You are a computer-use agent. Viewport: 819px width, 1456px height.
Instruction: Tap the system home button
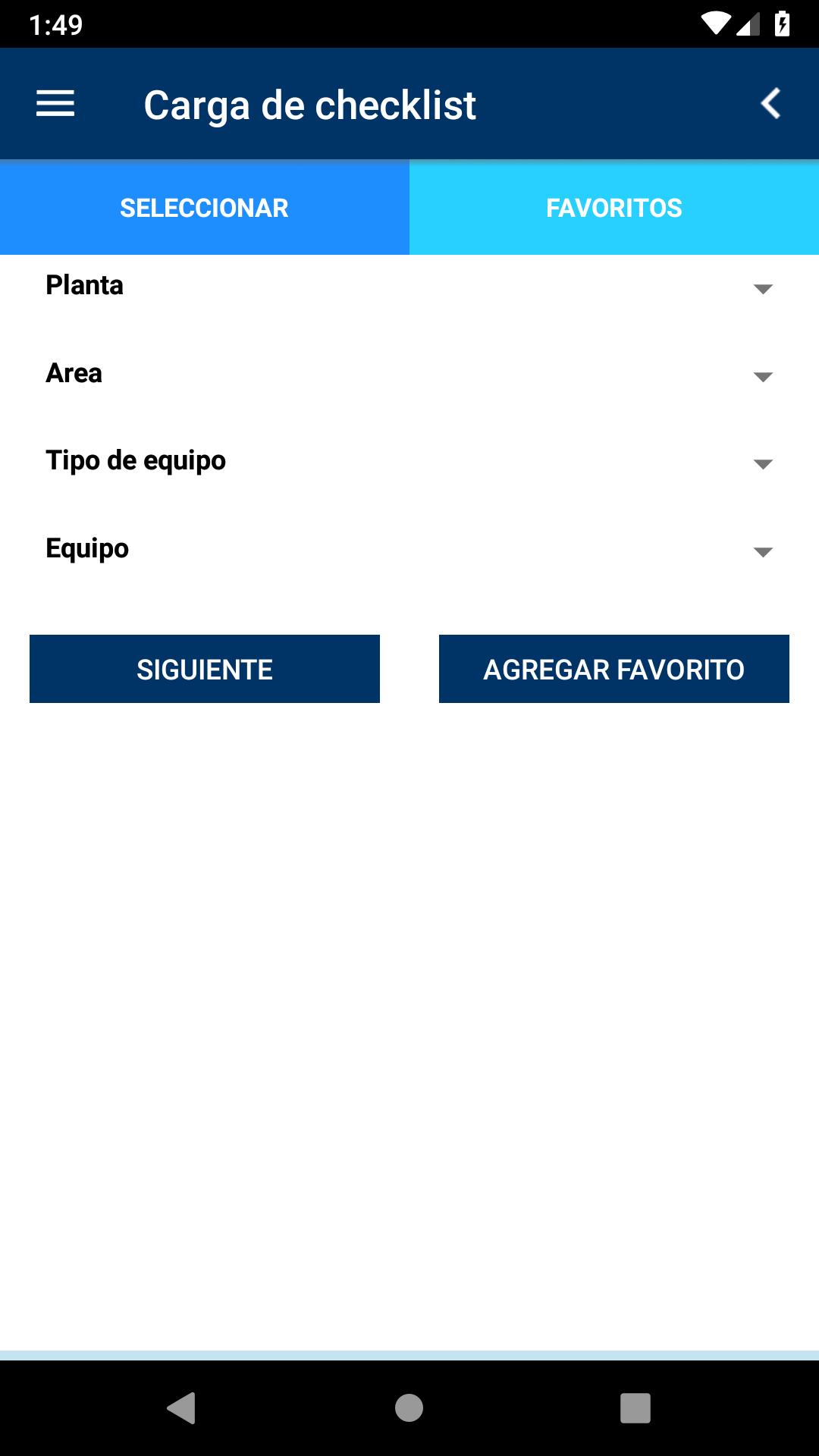tap(409, 1408)
